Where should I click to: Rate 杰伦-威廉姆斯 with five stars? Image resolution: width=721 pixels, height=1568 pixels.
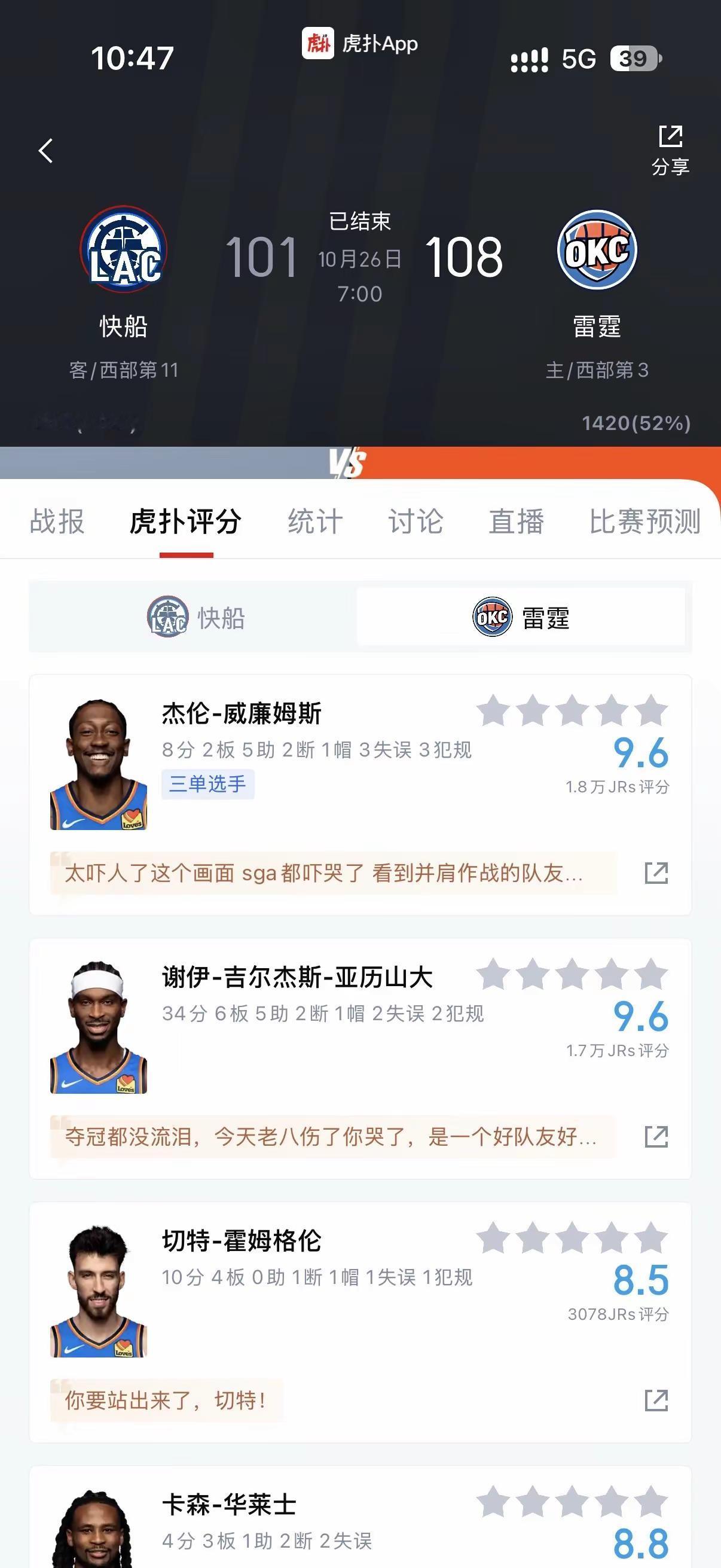651,710
